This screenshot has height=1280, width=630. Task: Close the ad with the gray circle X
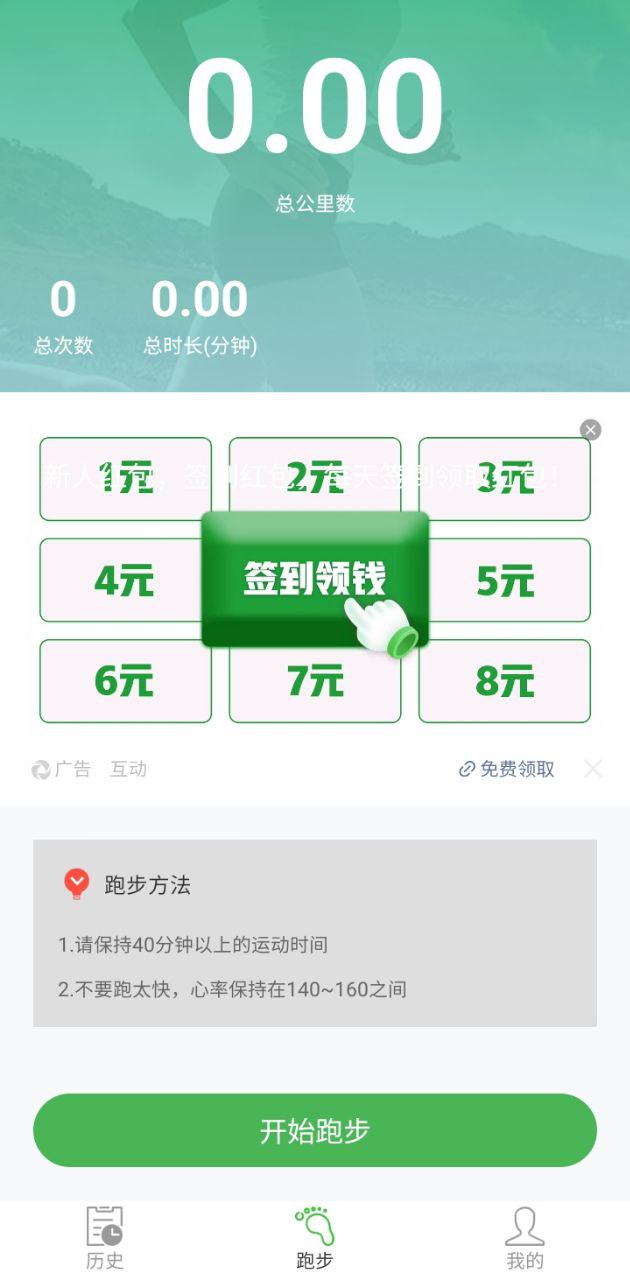tap(591, 430)
